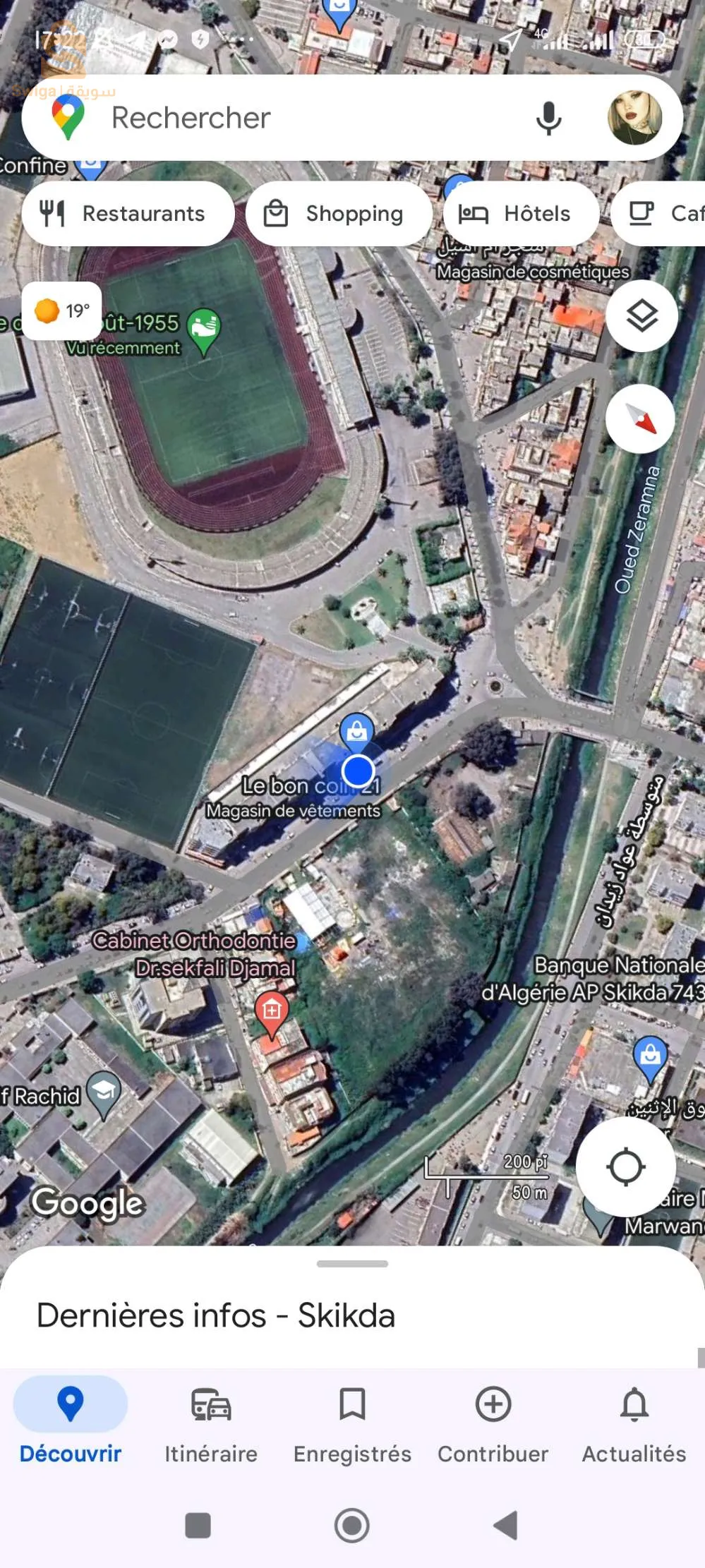705x1568 pixels.
Task: Select the Restaurants chip
Action: coord(128,214)
